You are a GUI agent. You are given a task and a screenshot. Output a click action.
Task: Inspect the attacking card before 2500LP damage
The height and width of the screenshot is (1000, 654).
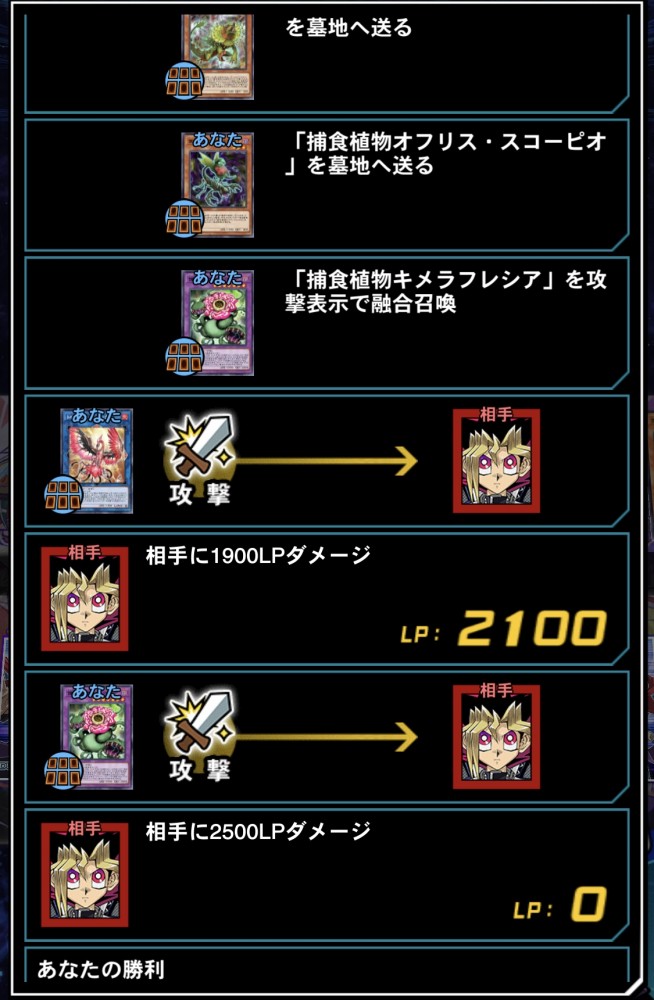96,736
